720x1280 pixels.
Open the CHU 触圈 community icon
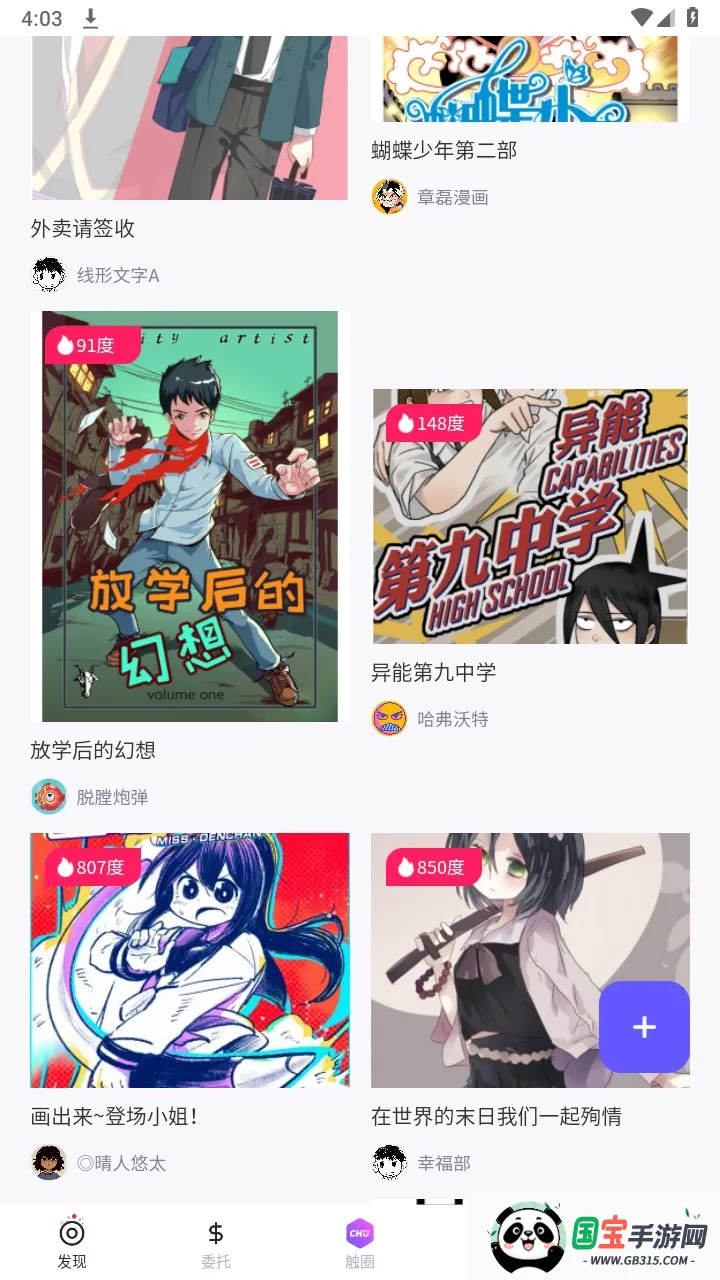pyautogui.click(x=361, y=1232)
